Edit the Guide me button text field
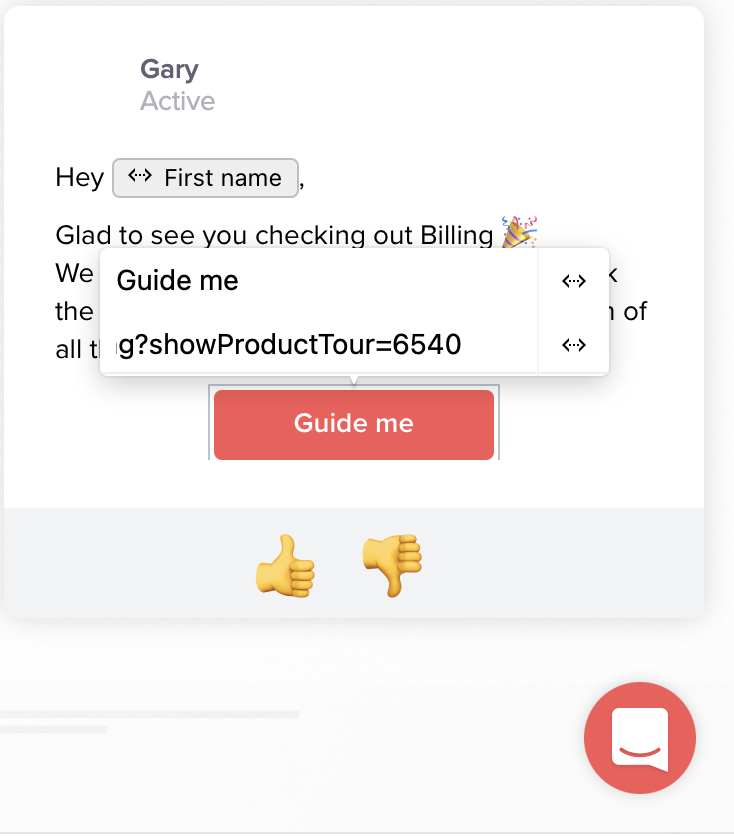This screenshot has width=734, height=836. pos(320,281)
